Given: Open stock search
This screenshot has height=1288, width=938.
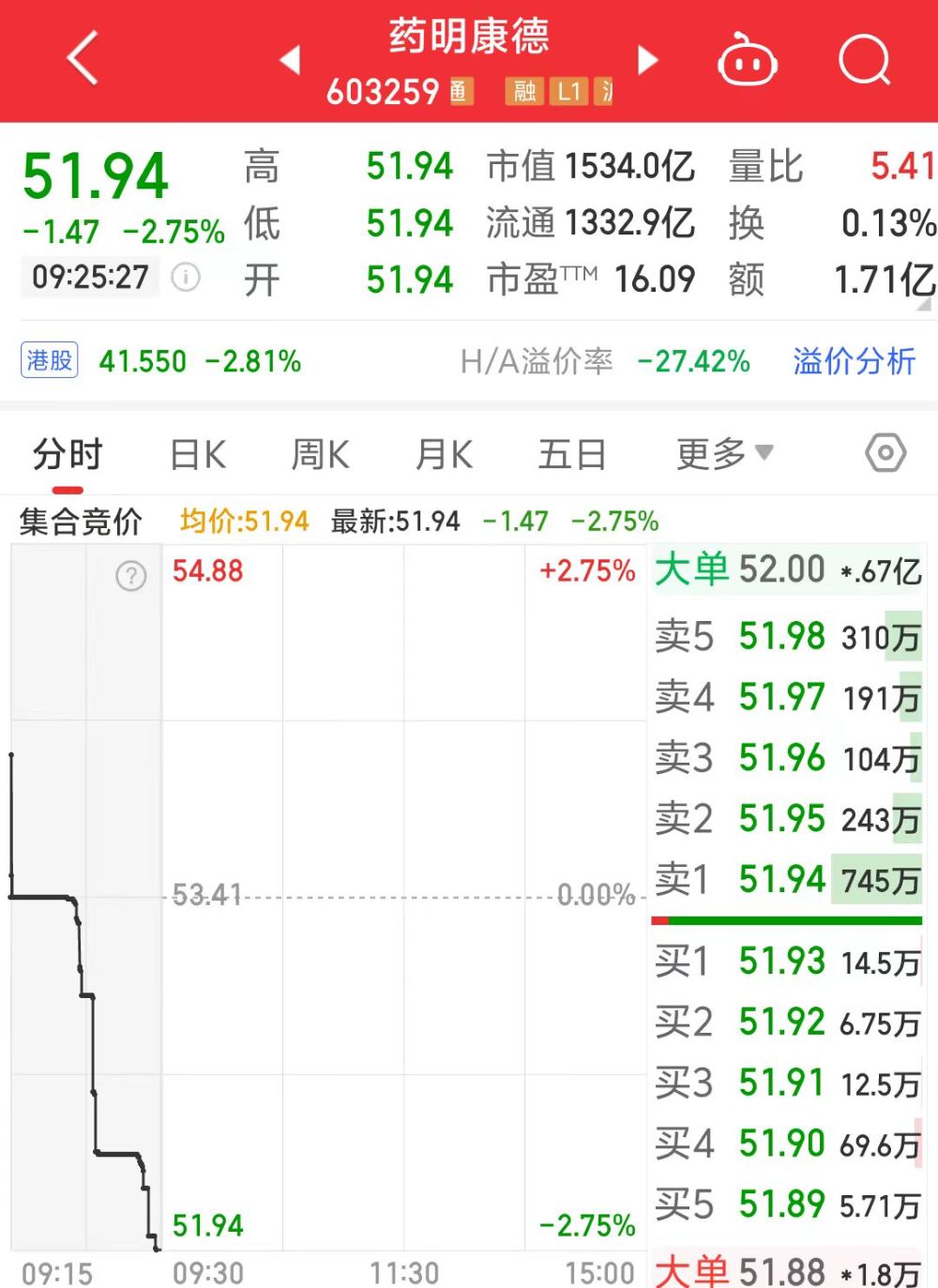Looking at the screenshot, I should (x=864, y=60).
